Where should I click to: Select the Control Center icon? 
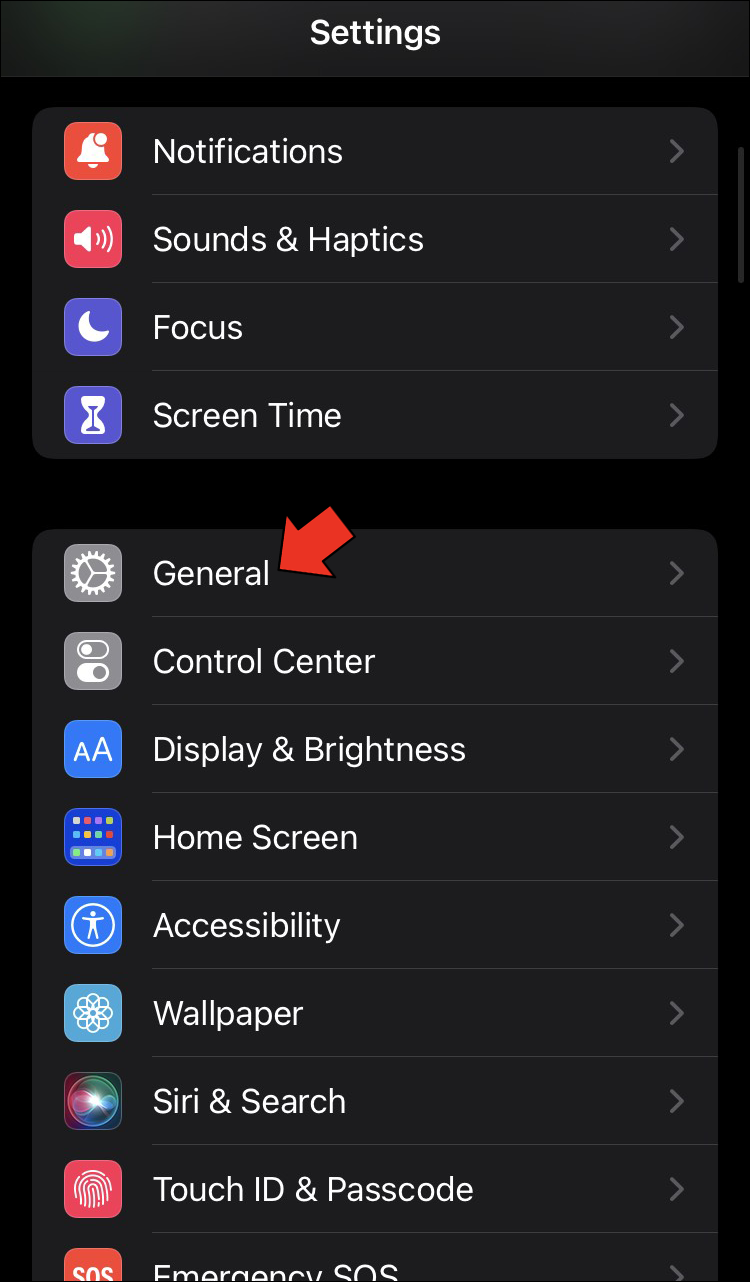92,661
